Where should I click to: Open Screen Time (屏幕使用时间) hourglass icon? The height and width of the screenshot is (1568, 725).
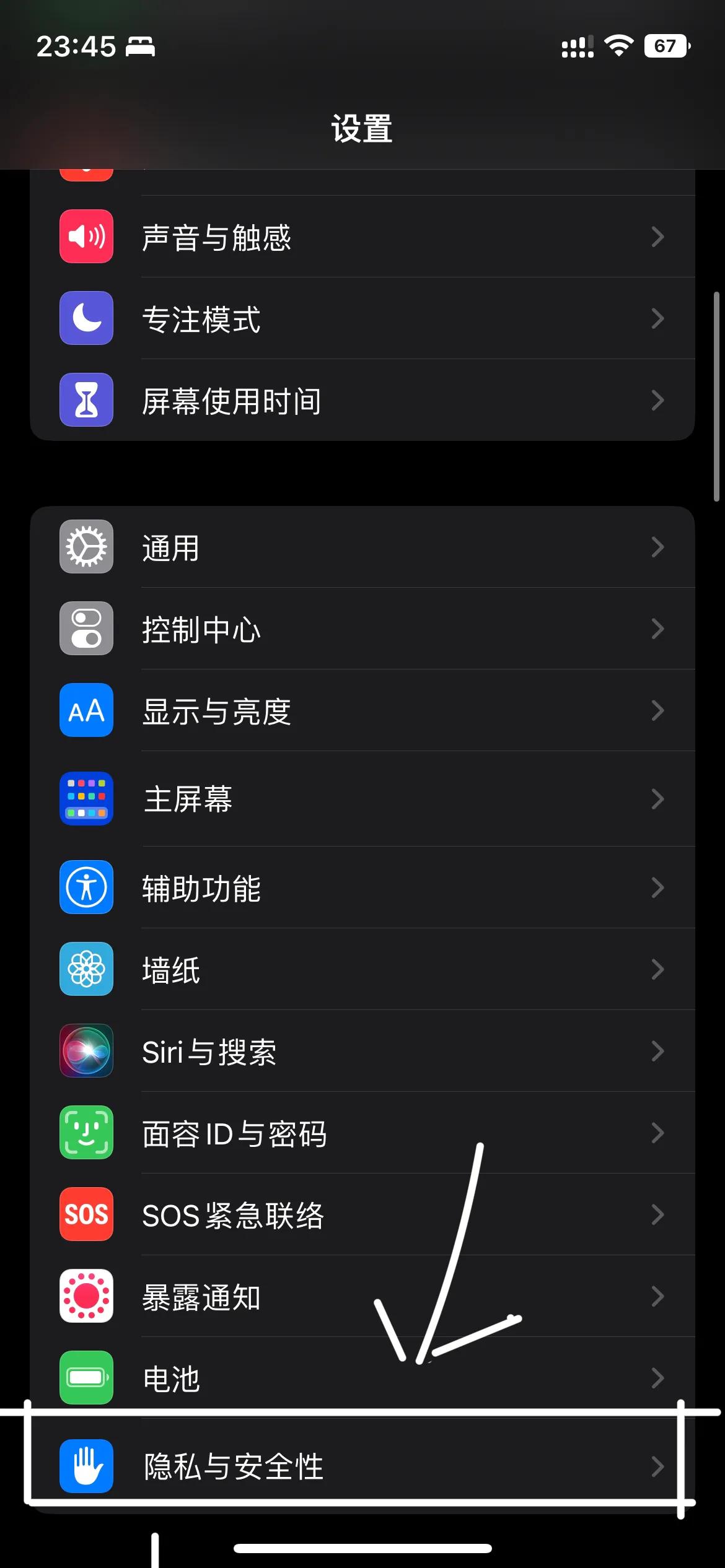coord(86,401)
